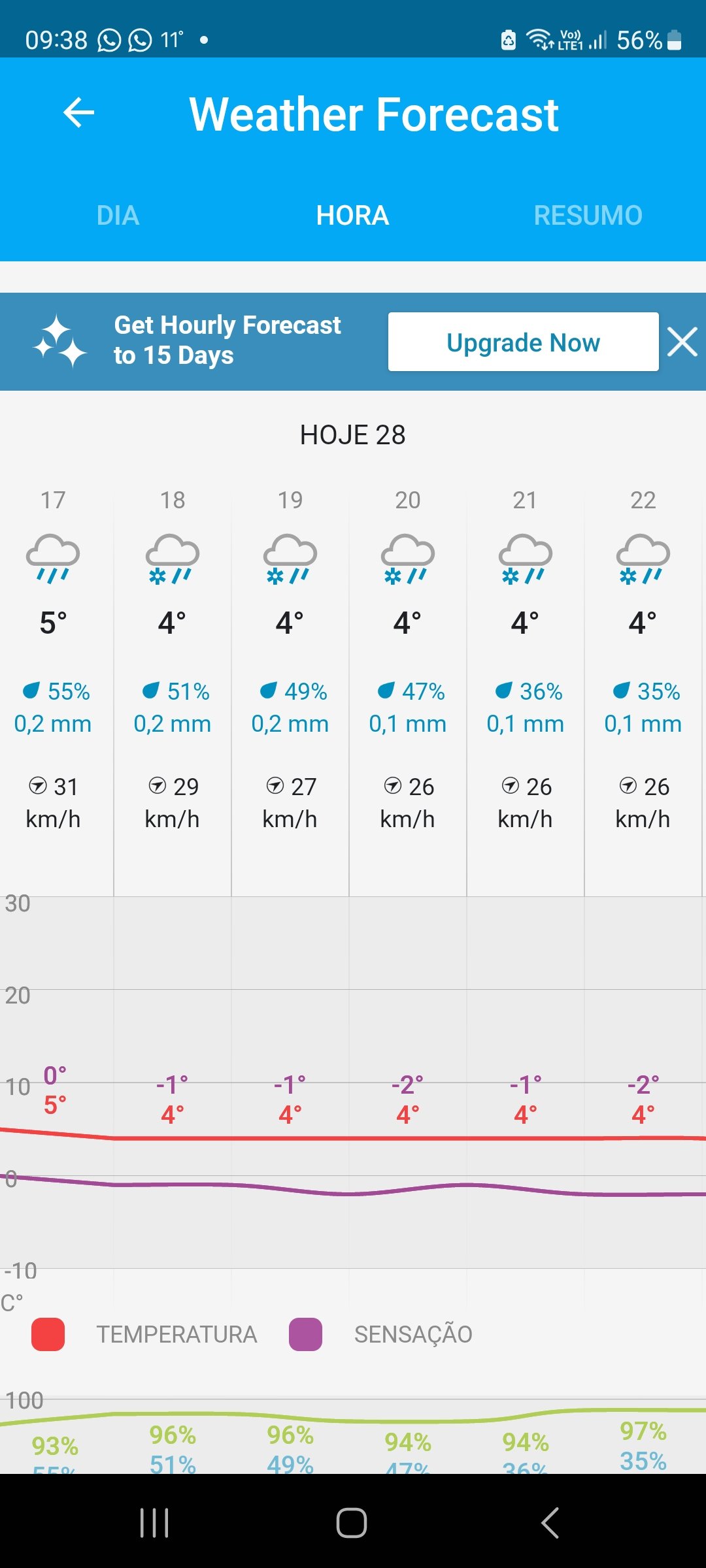Select the HORA tab

point(353,216)
